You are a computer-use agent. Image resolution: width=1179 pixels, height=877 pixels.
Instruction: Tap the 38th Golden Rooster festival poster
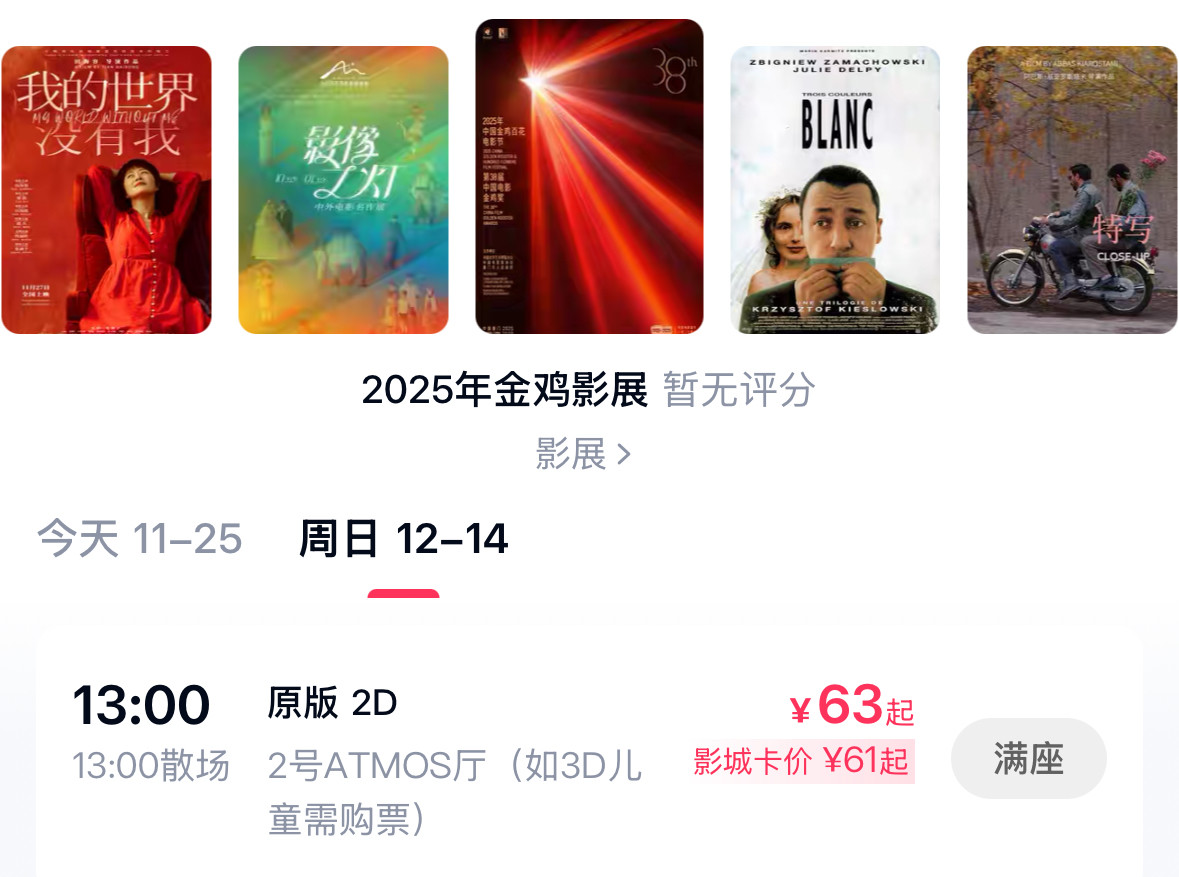pyautogui.click(x=589, y=176)
